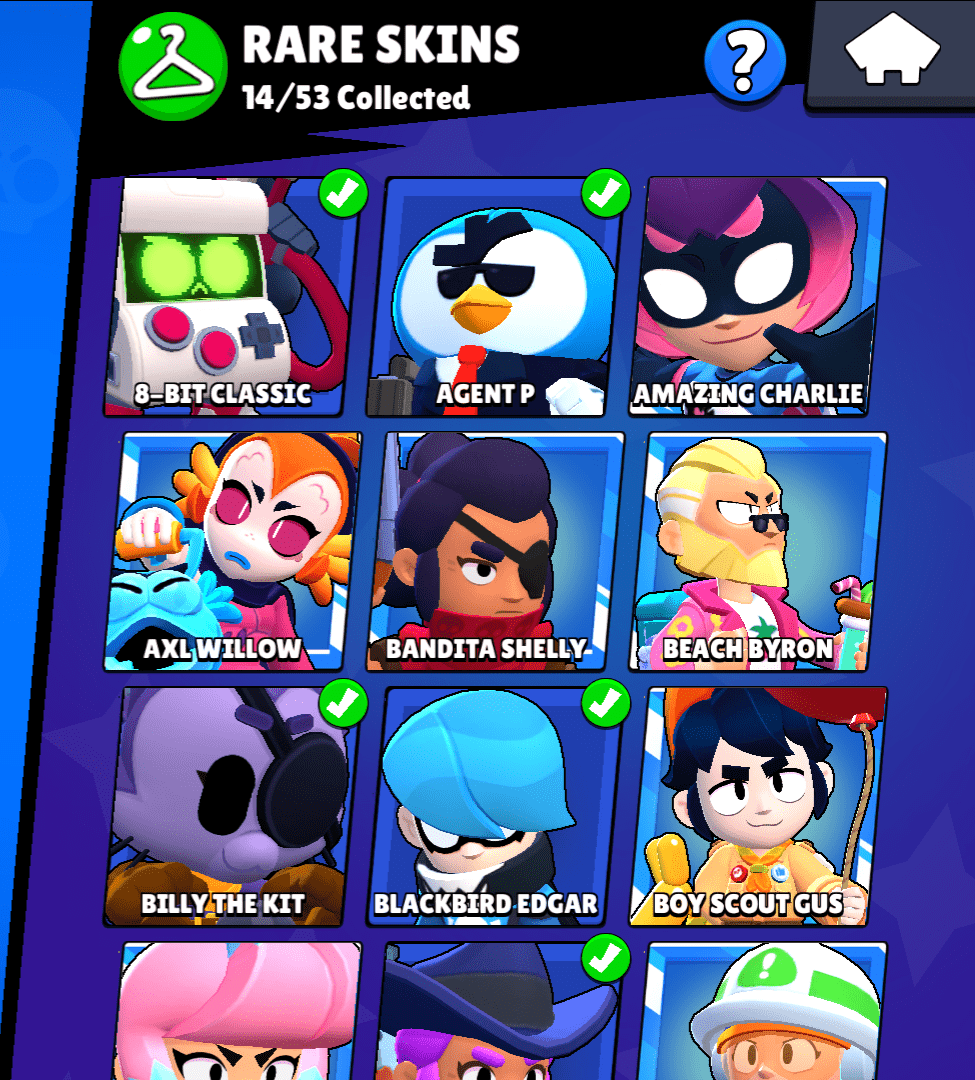Select the Agent P skin card

(x=496, y=298)
